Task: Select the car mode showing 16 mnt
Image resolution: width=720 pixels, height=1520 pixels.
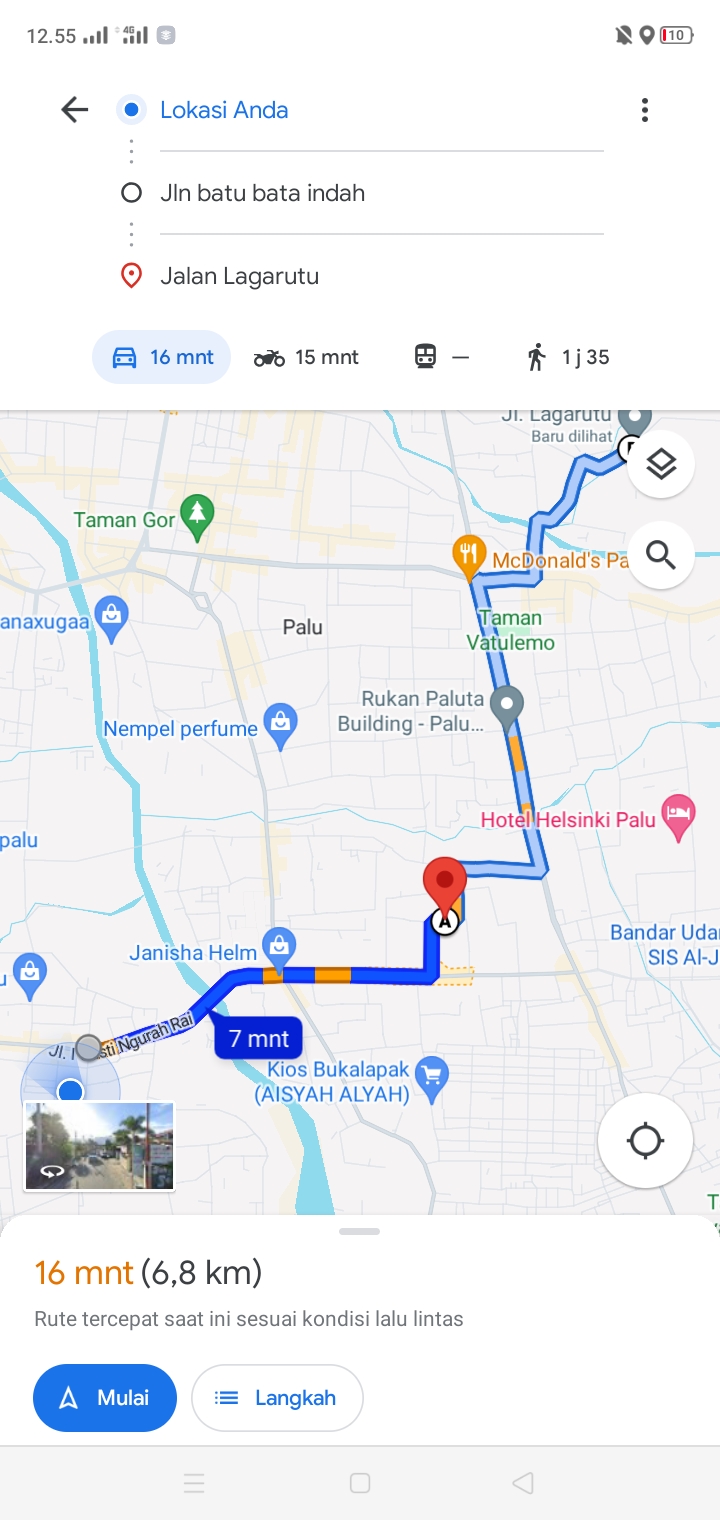Action: click(x=161, y=357)
